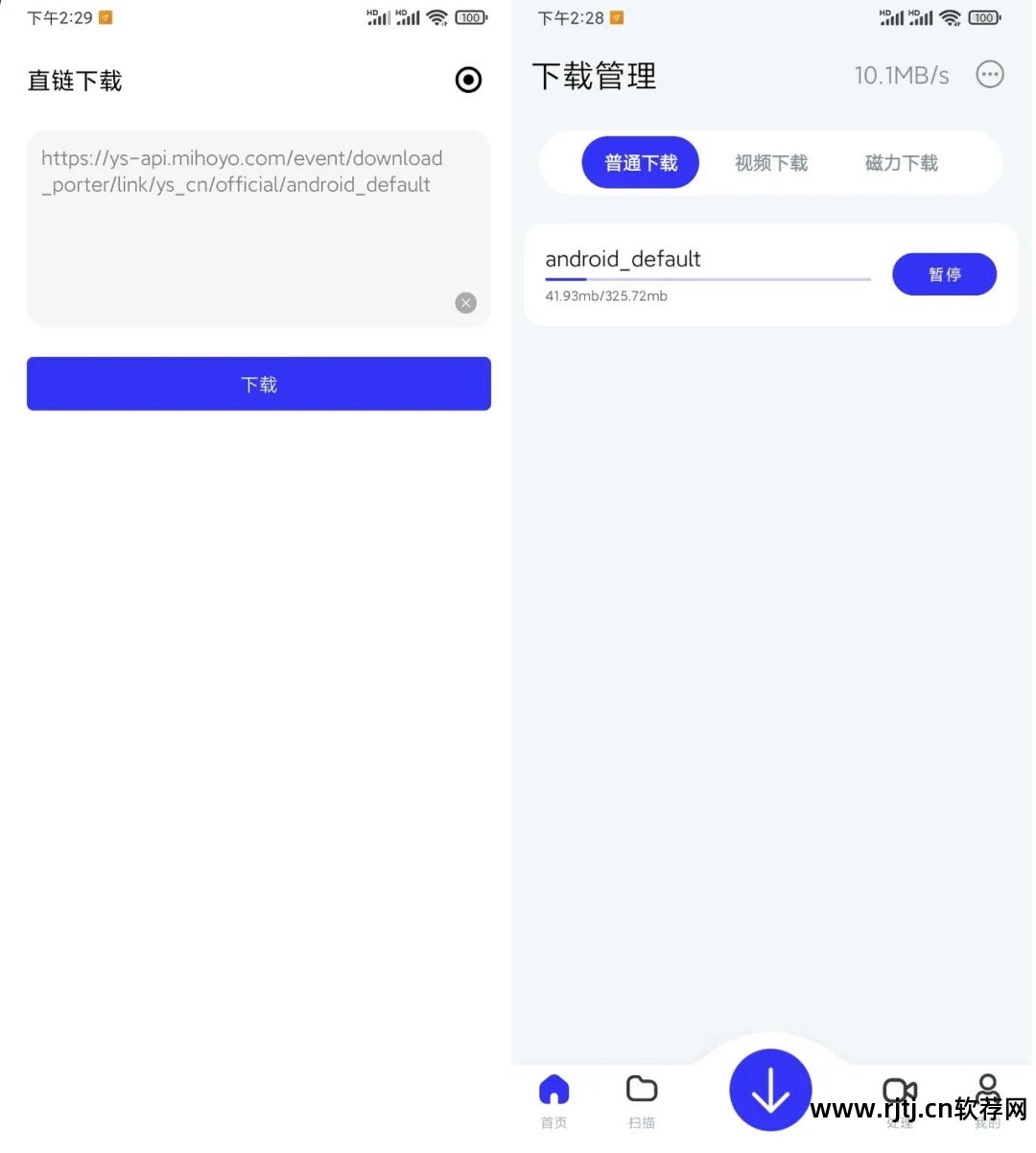Open the 磁力下载 magnet download tab

coord(900,162)
